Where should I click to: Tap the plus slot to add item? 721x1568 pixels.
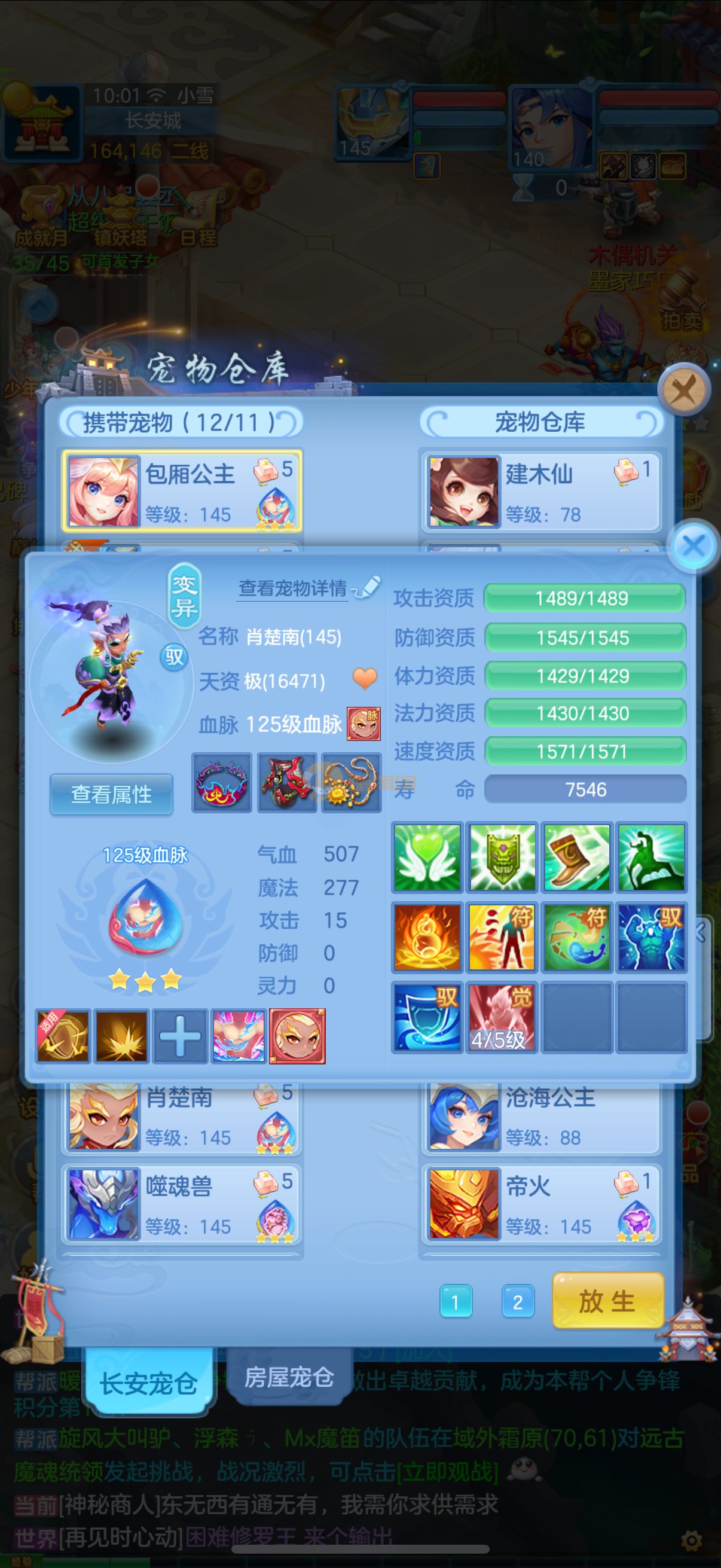coord(179,1036)
